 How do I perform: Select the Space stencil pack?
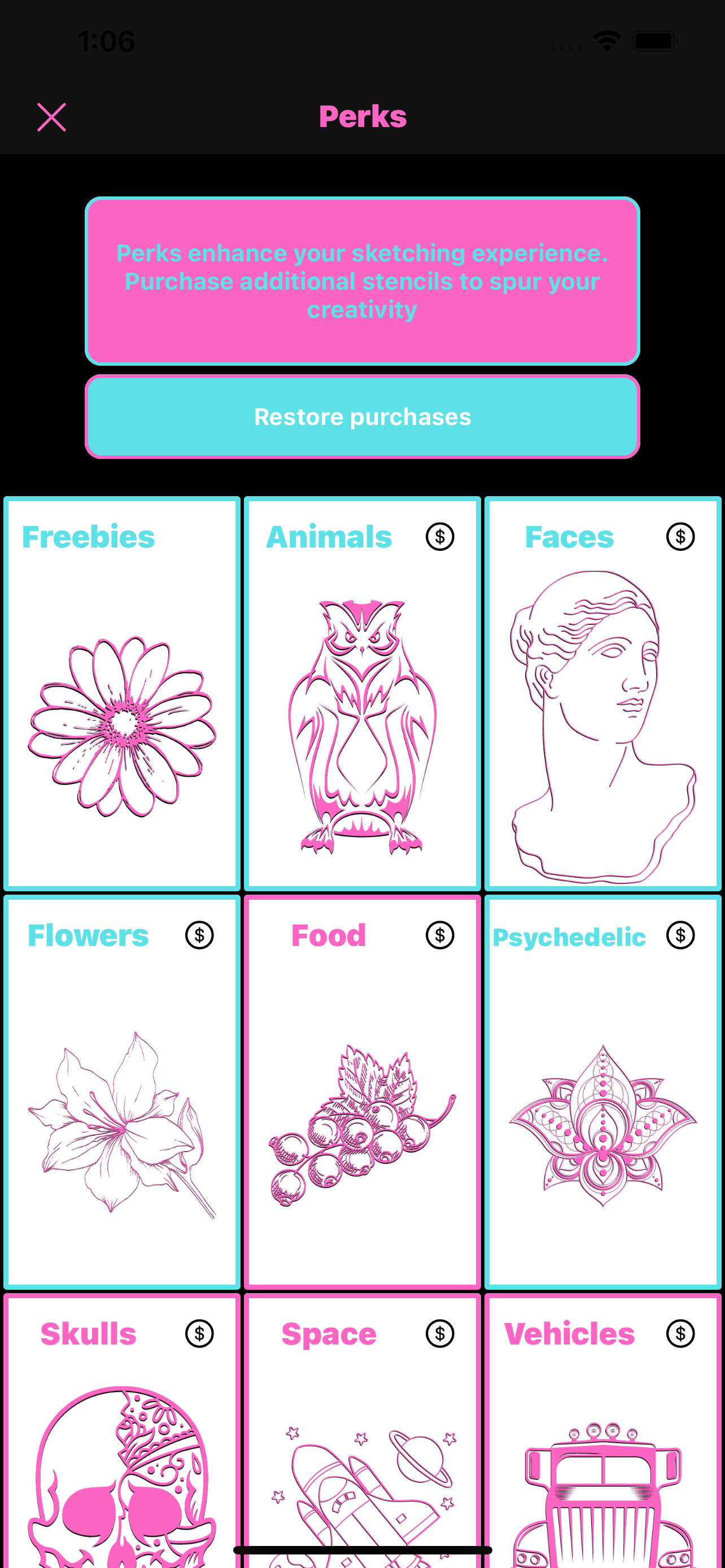(x=362, y=1430)
